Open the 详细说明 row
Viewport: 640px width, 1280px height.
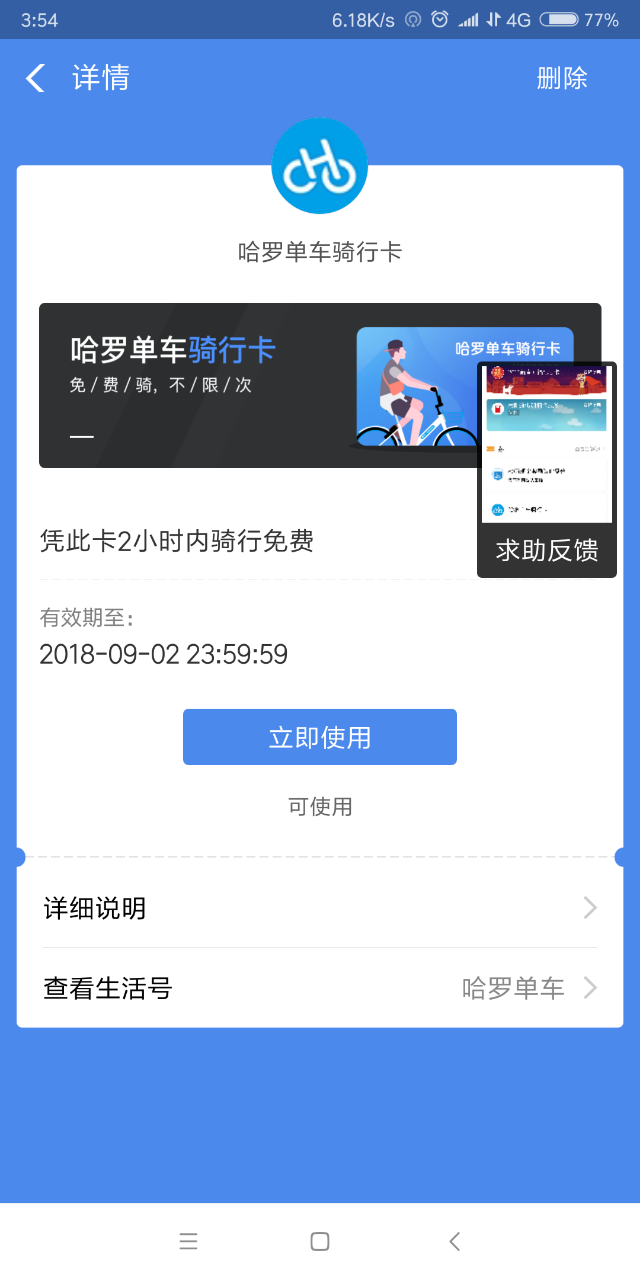click(x=320, y=908)
